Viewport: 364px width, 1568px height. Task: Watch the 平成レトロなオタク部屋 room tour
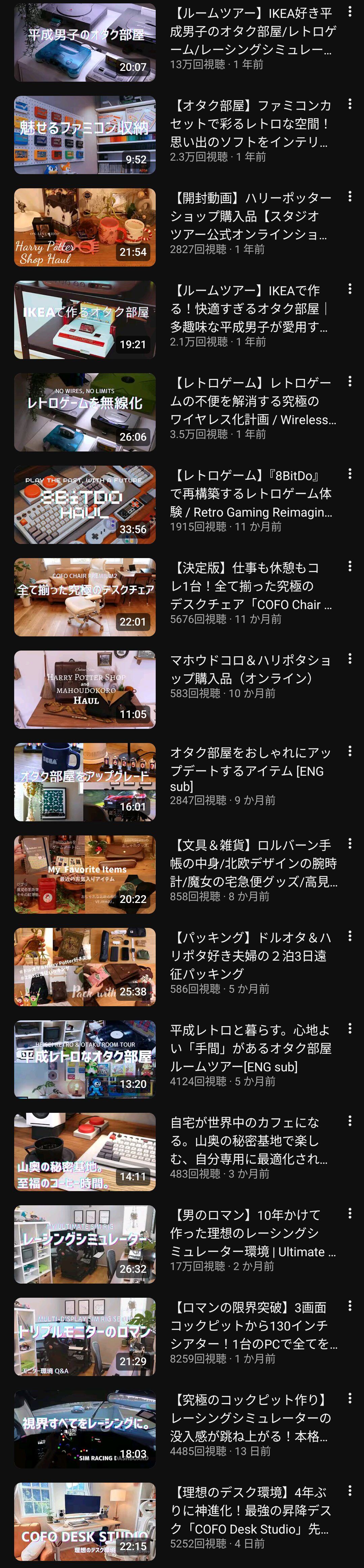click(85, 1060)
